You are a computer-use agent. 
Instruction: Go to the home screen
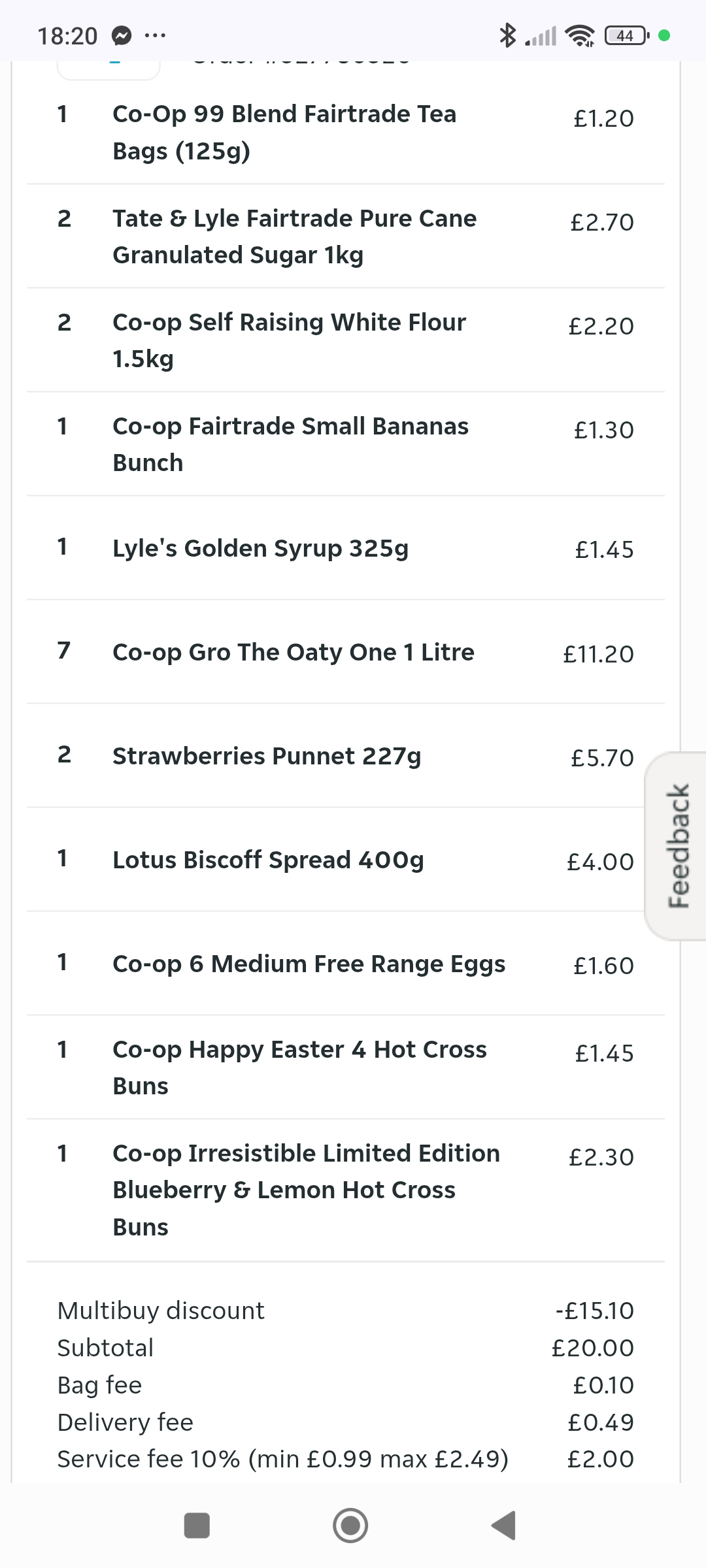click(350, 1526)
